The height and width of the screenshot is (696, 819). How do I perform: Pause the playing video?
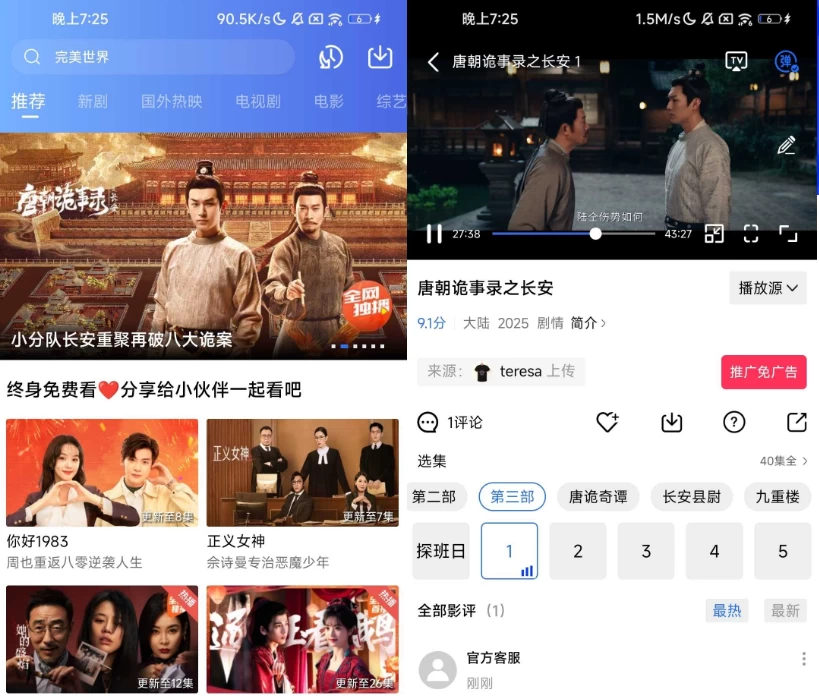click(x=434, y=233)
